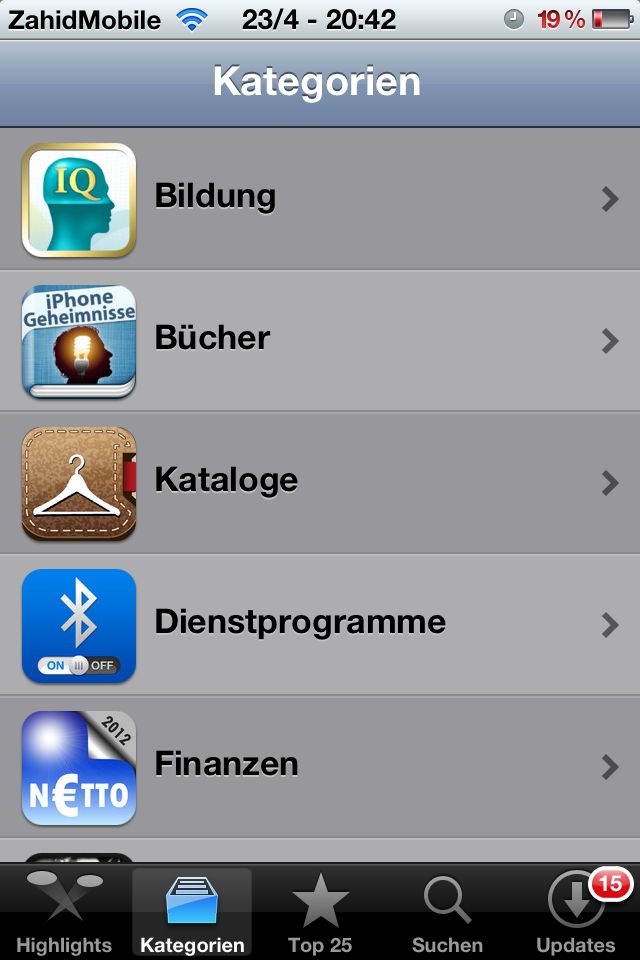640x960 pixels.
Task: Browse the Dienstprogramme category
Action: pyautogui.click(x=320, y=624)
